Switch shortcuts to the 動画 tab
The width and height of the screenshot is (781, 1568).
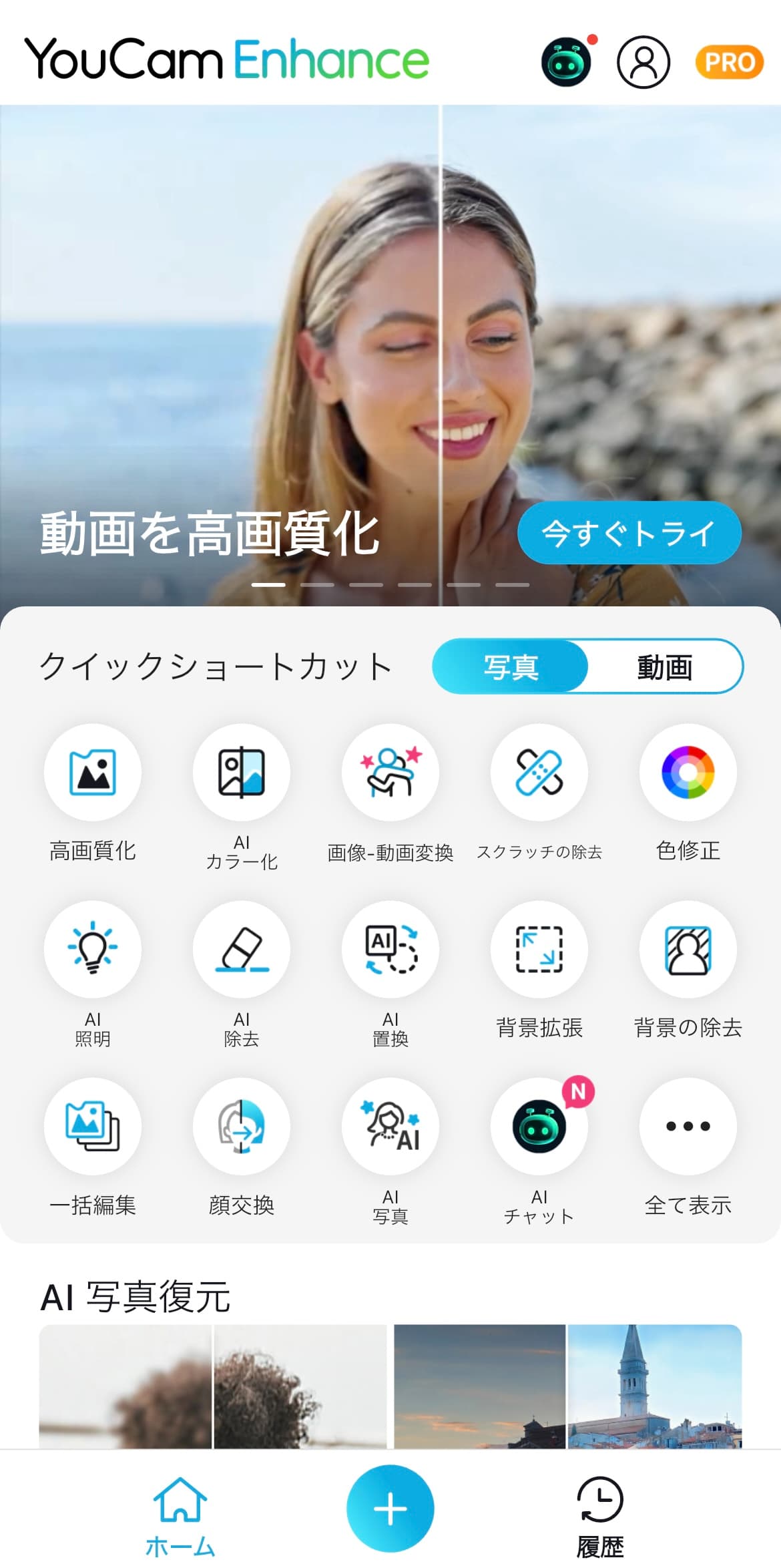(664, 666)
